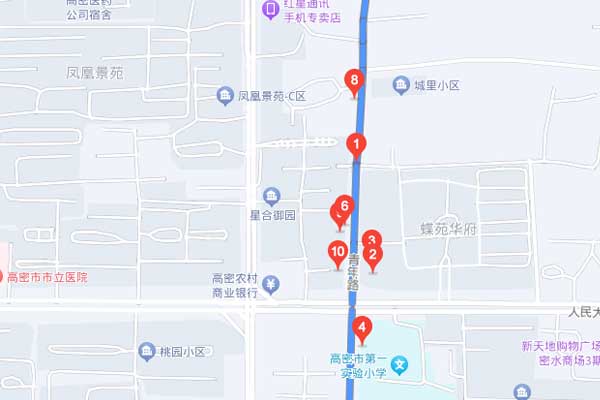Open map pin number 10

pos(337,252)
